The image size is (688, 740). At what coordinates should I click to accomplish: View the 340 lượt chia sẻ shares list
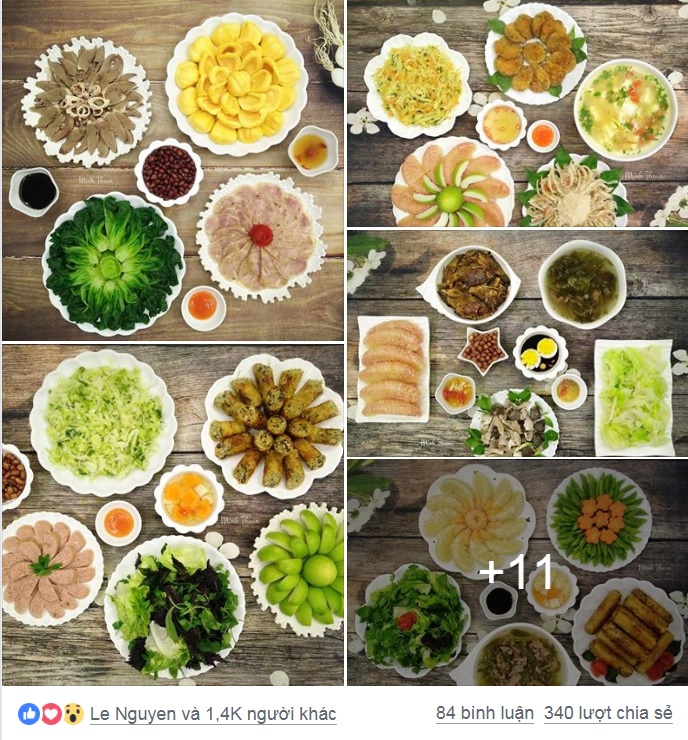pos(611,713)
